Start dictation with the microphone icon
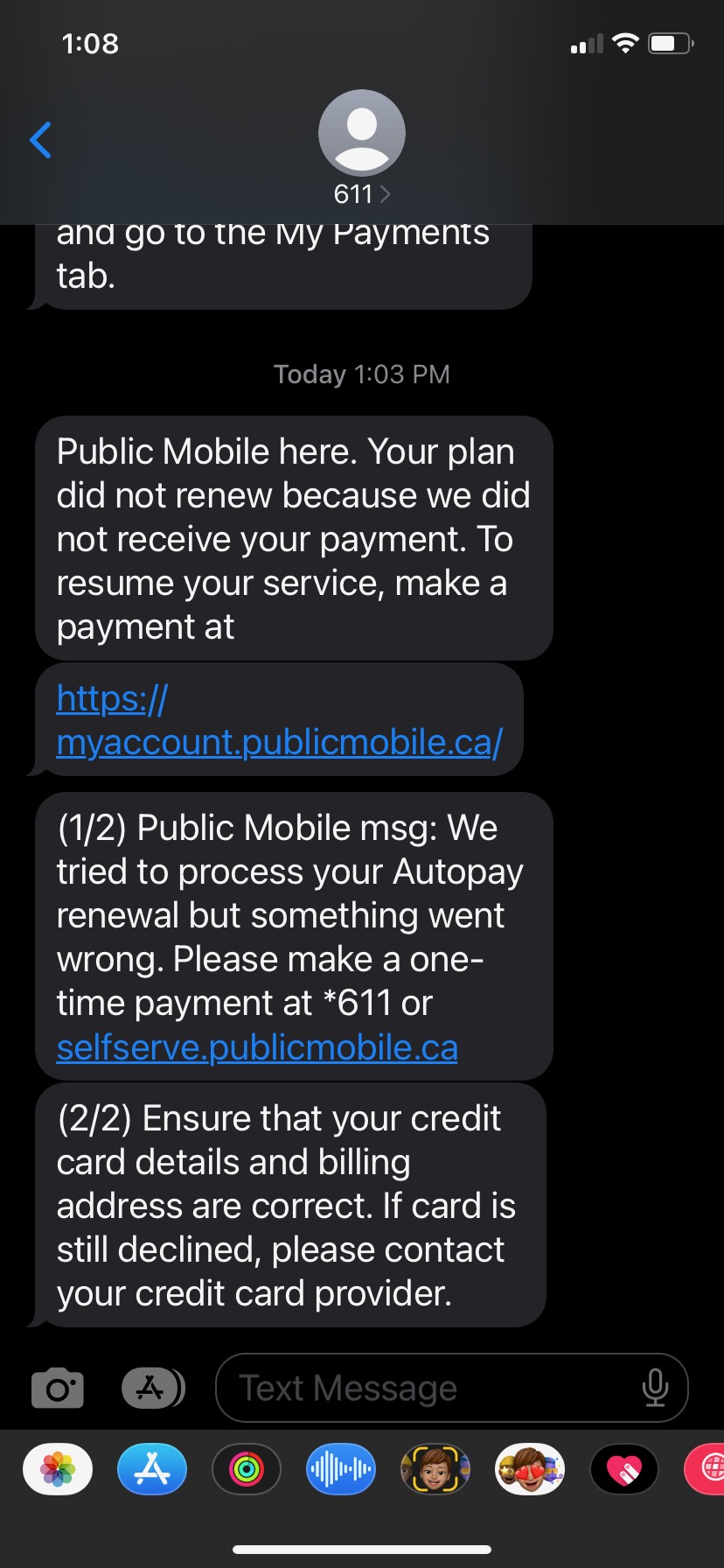The image size is (724, 1568). (x=654, y=1388)
